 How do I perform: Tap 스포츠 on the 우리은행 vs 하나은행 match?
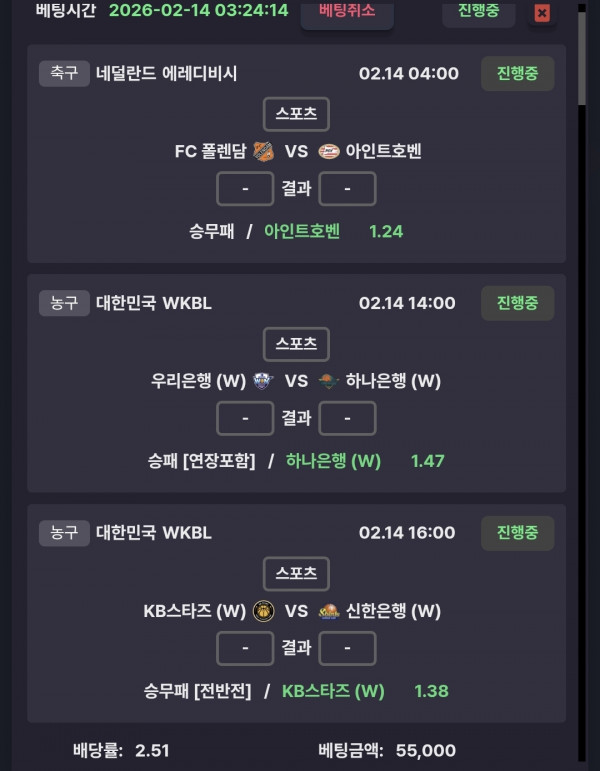(x=296, y=344)
